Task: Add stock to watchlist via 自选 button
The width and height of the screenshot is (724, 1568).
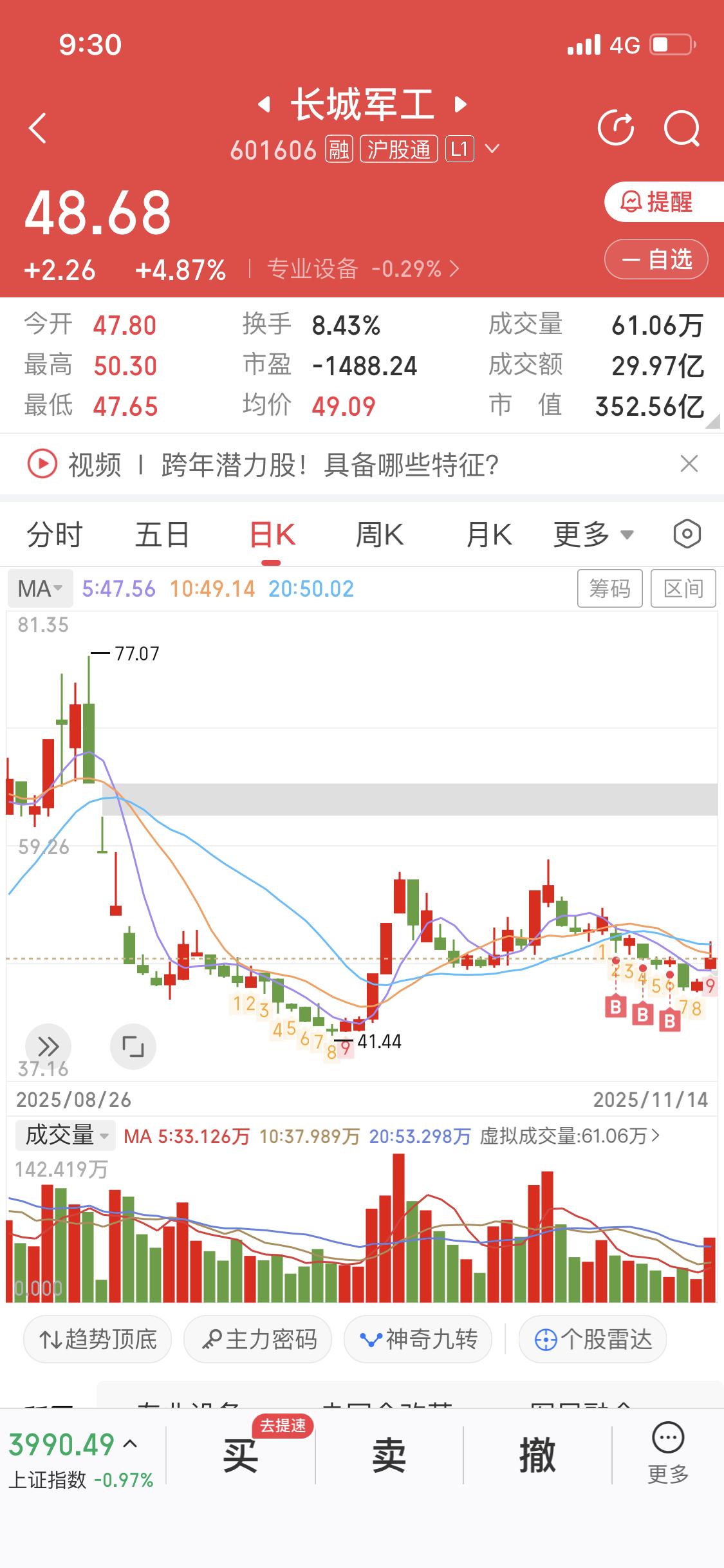Action: point(655,259)
